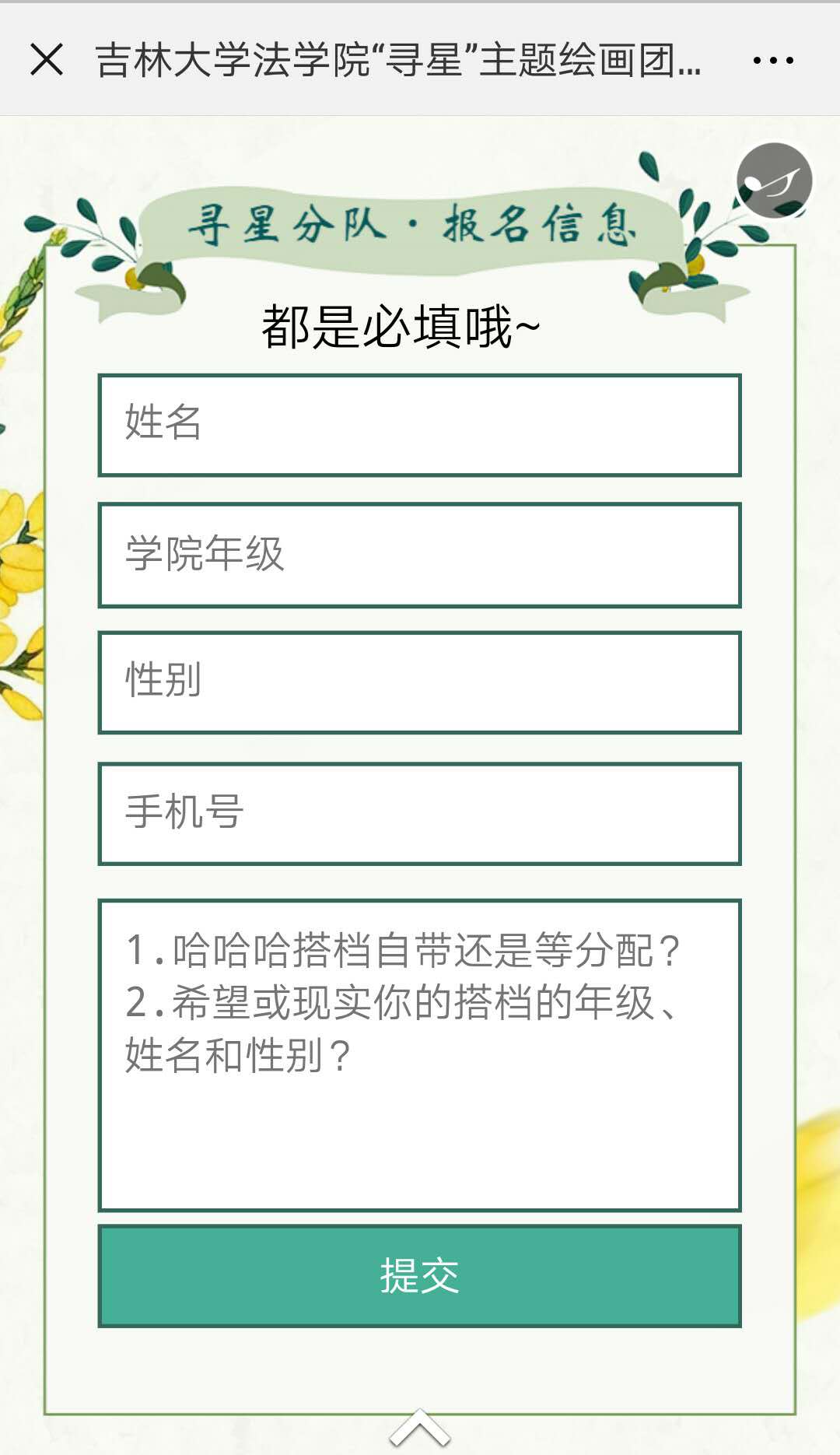Close the web page with the X
The height and width of the screenshot is (1455, 840).
coord(46,60)
